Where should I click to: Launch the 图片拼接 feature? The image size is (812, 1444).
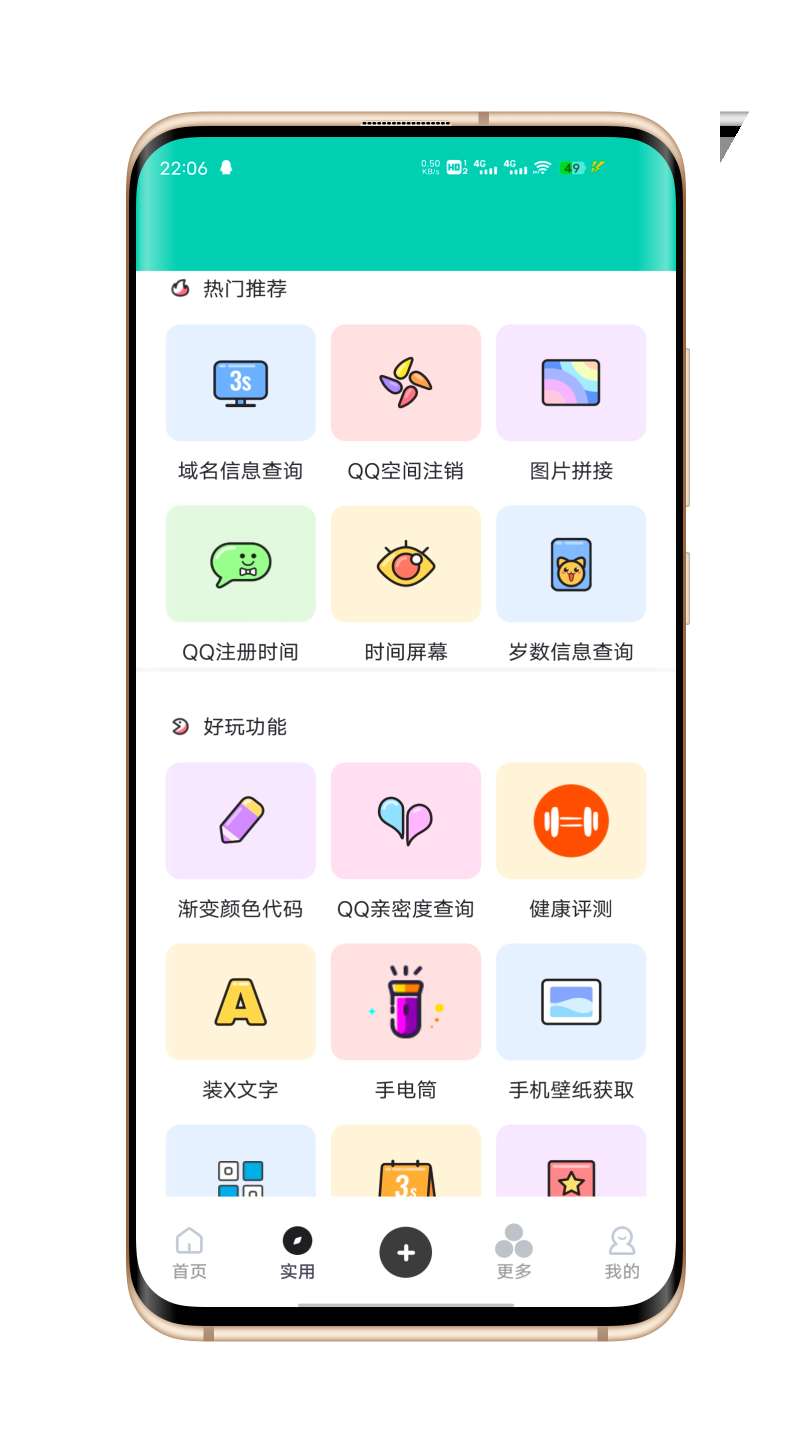click(570, 383)
